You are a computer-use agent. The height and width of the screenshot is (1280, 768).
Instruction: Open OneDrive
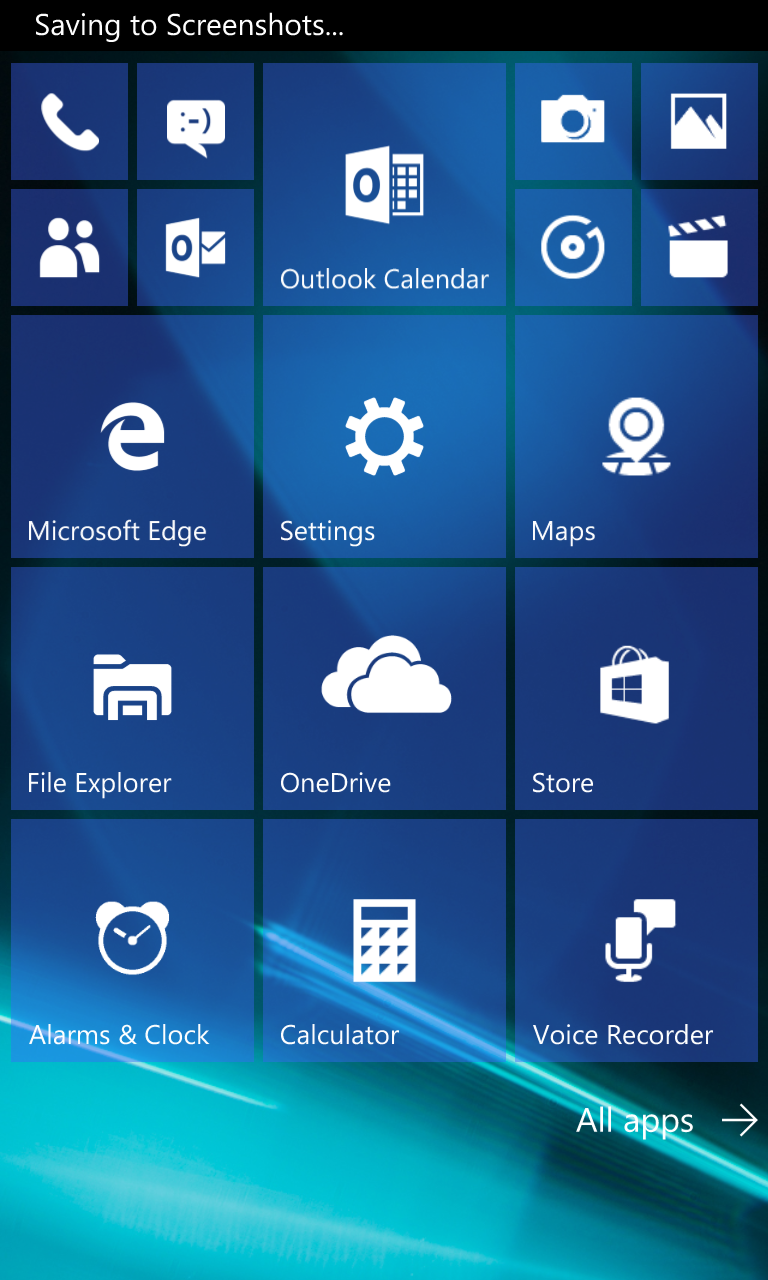coord(384,688)
